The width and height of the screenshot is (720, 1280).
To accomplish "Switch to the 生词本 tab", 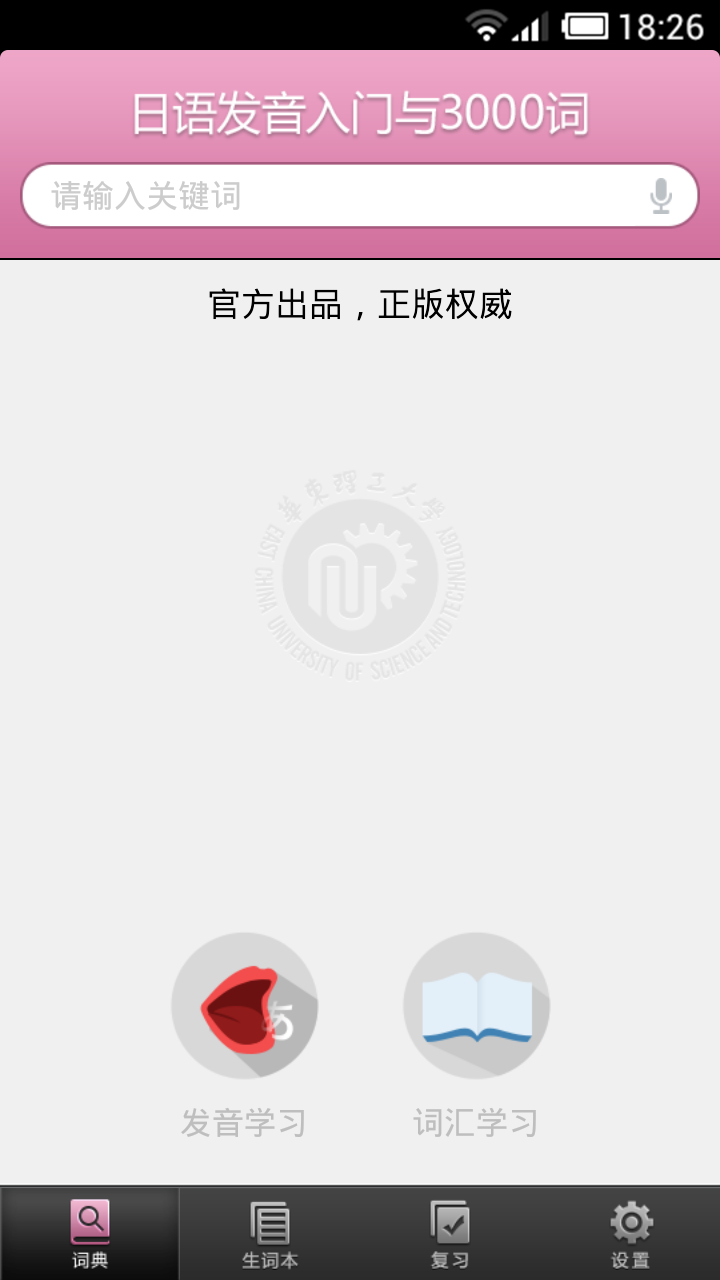I will click(270, 1234).
